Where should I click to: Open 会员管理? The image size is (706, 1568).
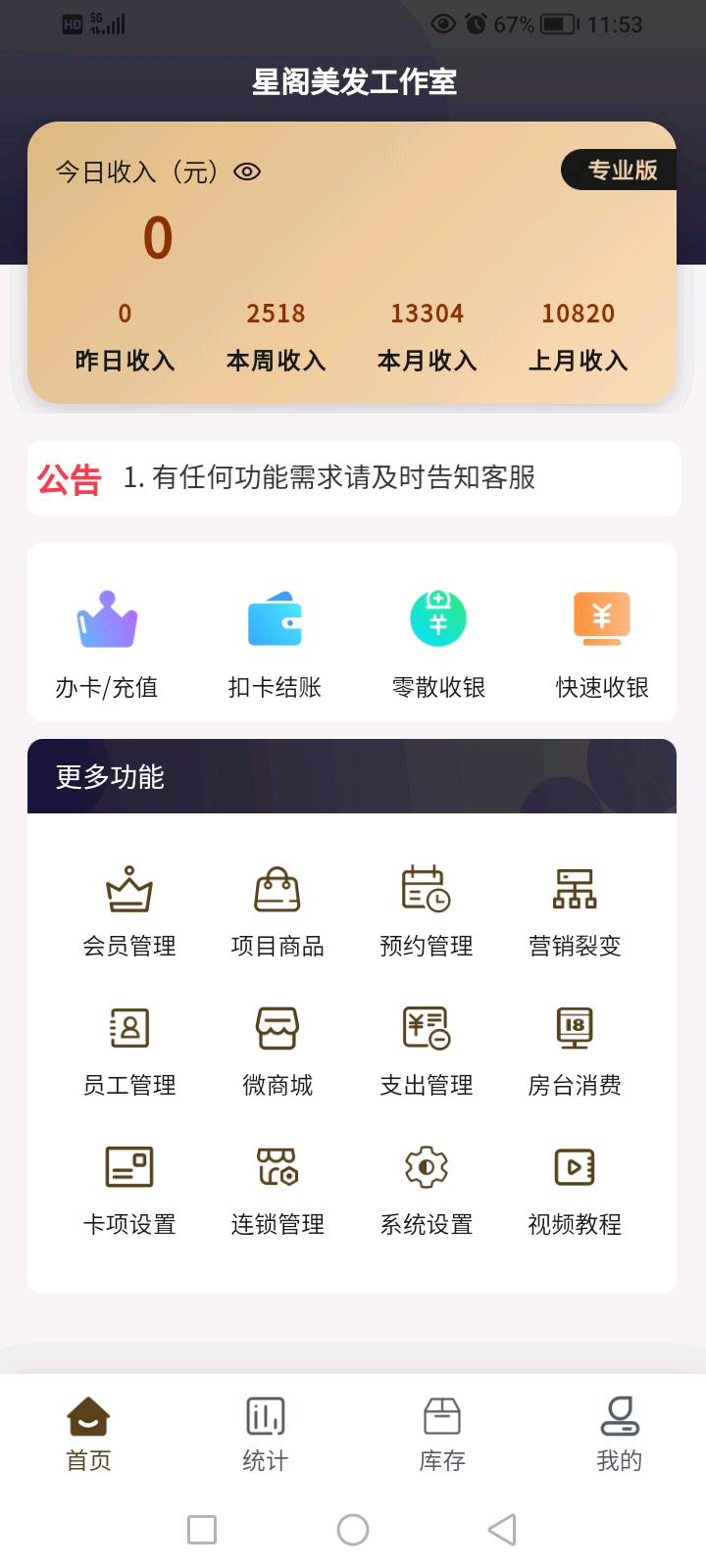coord(129,911)
